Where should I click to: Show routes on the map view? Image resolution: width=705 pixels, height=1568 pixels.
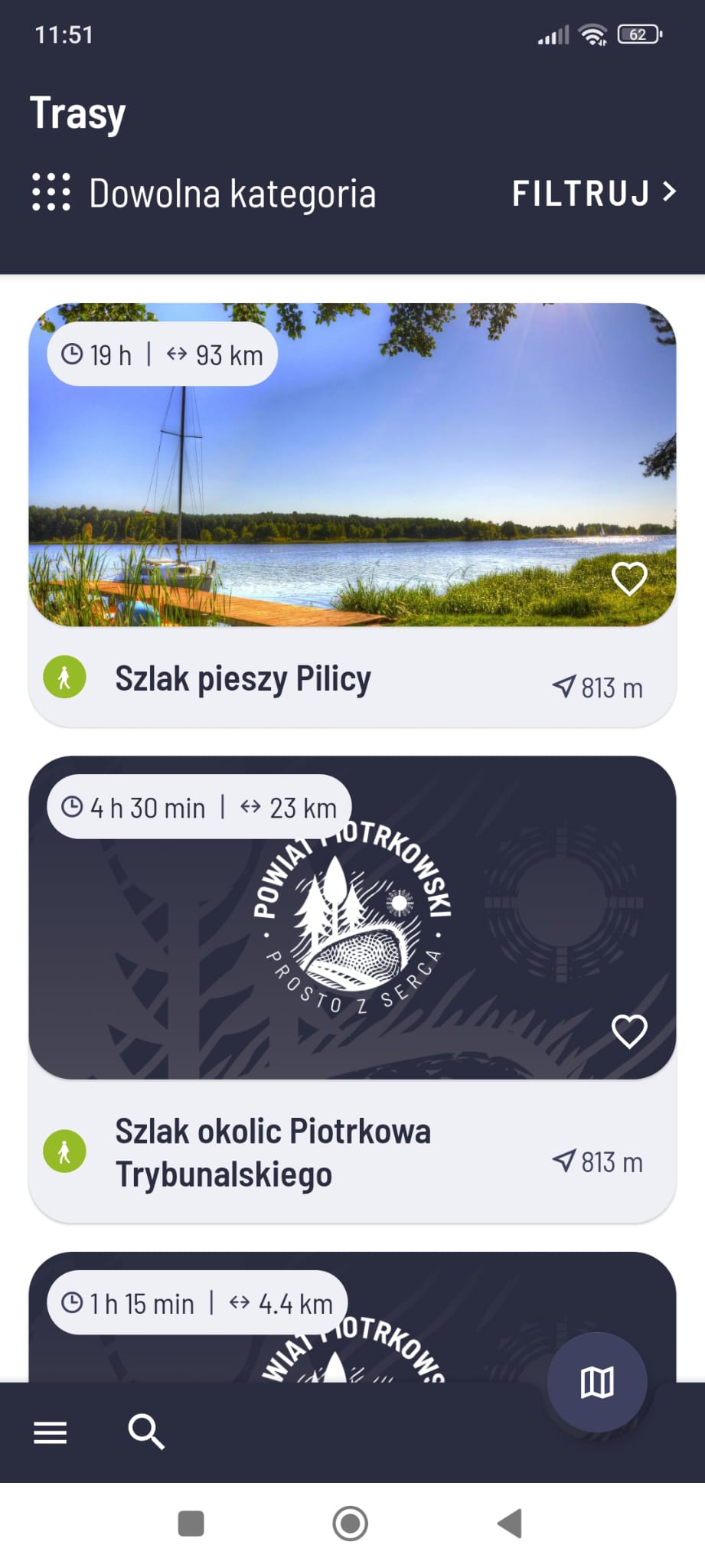pos(597,1383)
